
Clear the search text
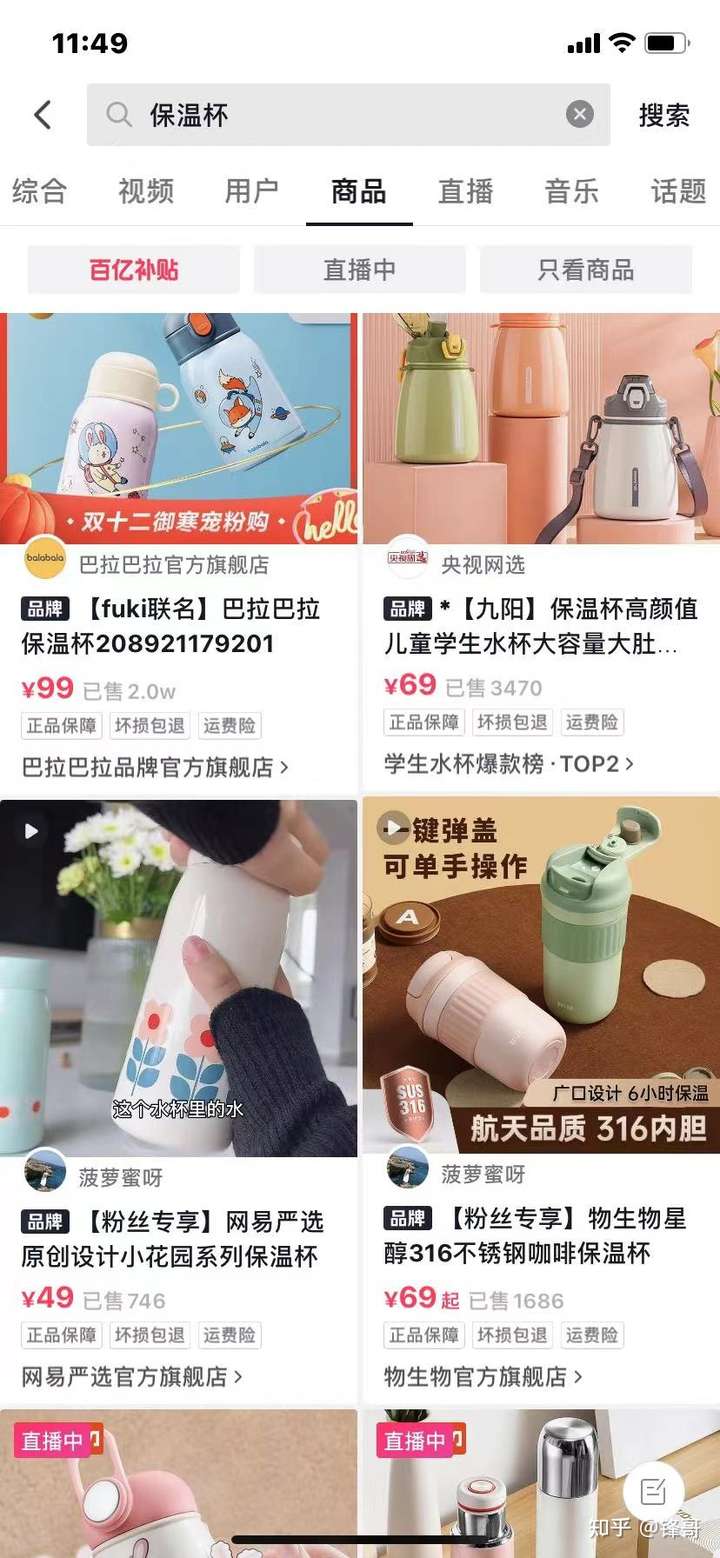point(580,115)
